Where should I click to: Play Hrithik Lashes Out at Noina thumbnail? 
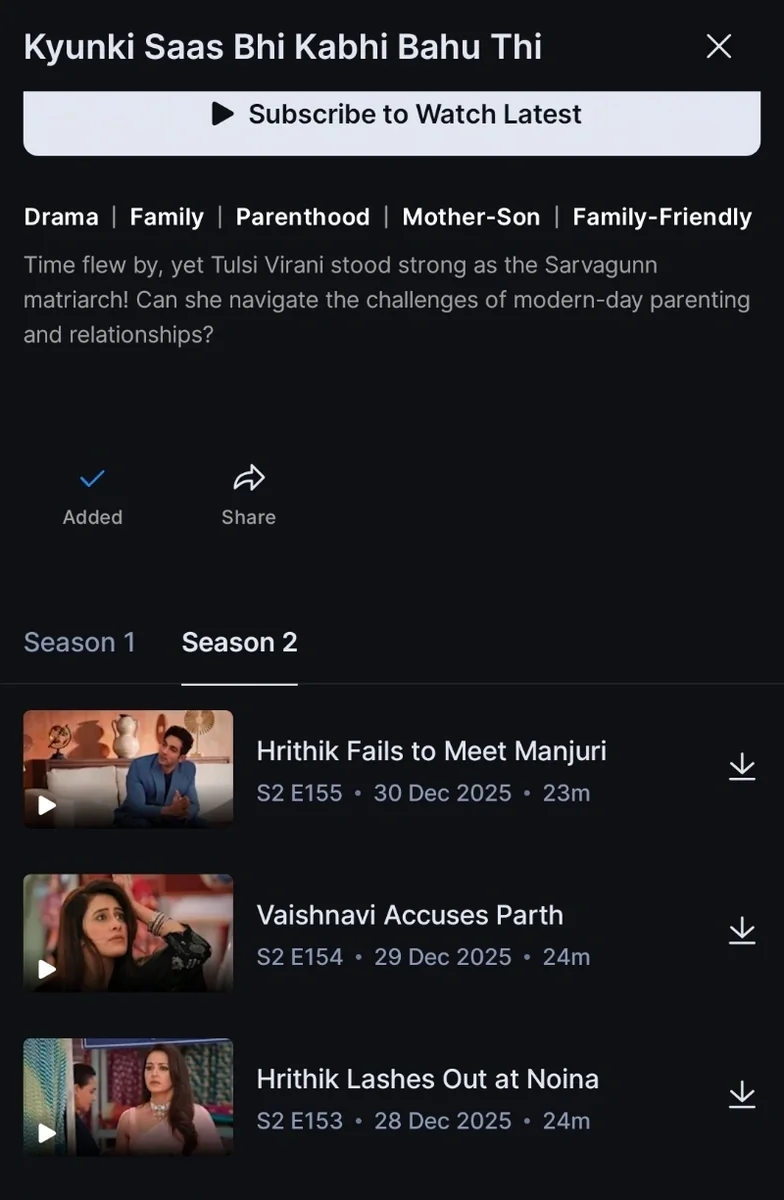click(128, 1096)
